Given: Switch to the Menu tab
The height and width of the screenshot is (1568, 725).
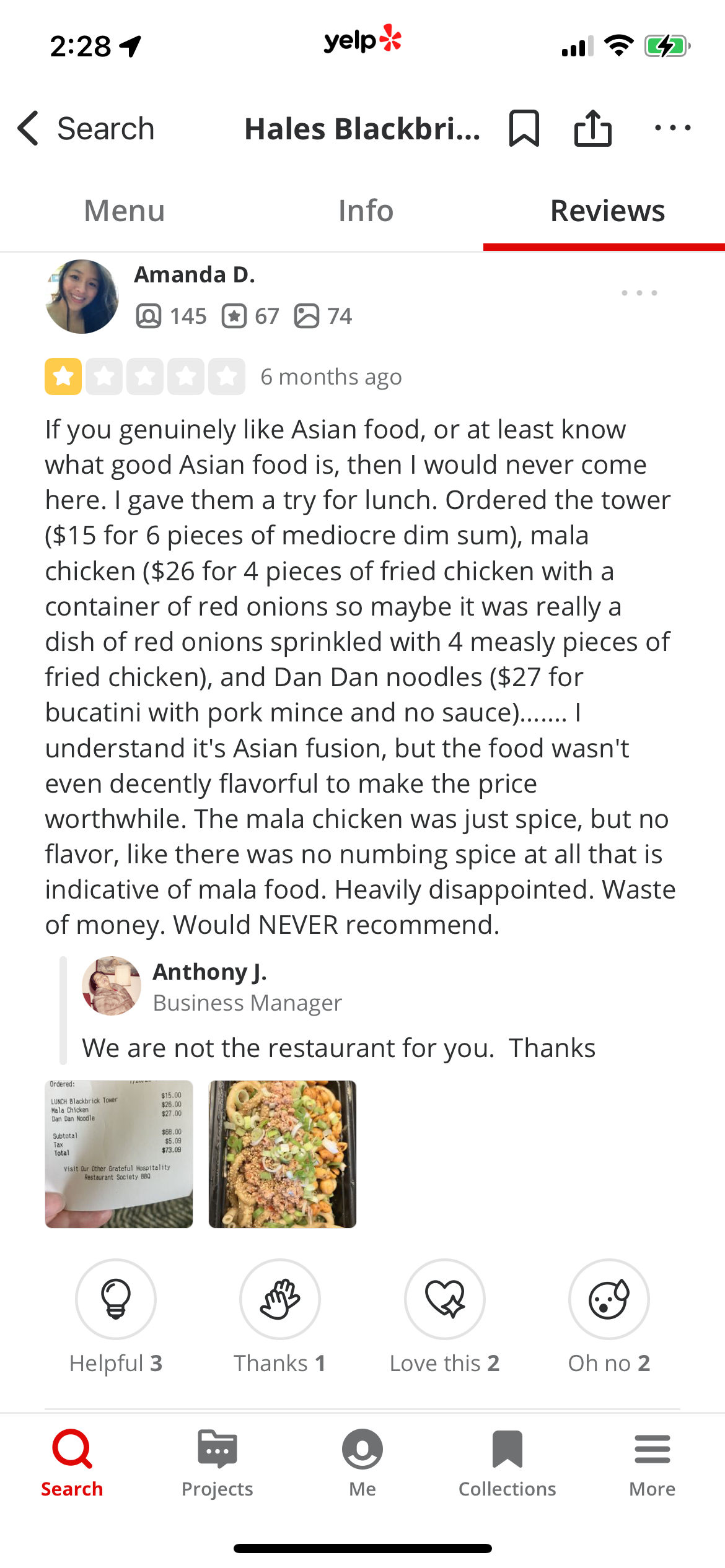Looking at the screenshot, I should [x=124, y=211].
